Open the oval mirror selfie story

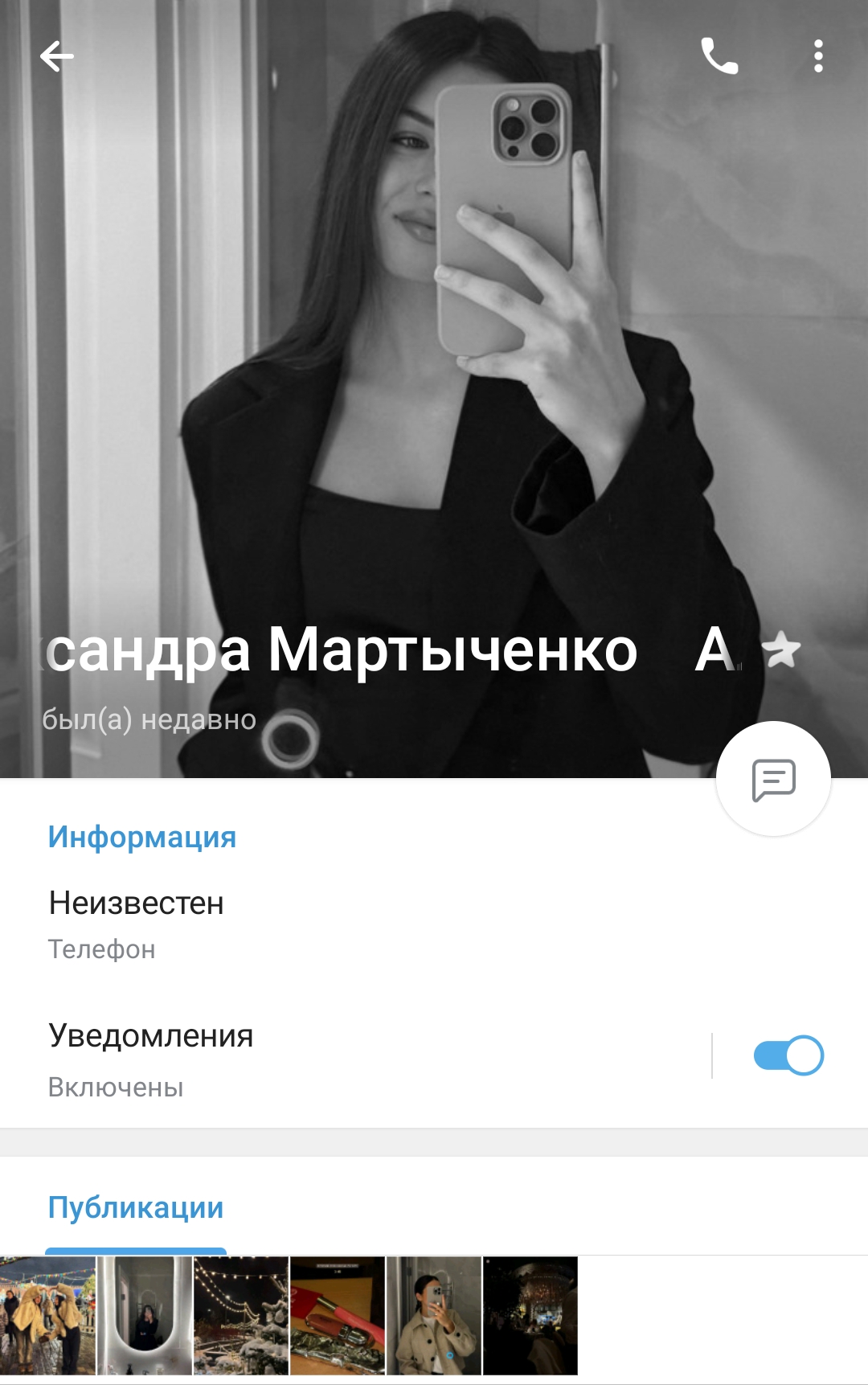(x=145, y=1316)
